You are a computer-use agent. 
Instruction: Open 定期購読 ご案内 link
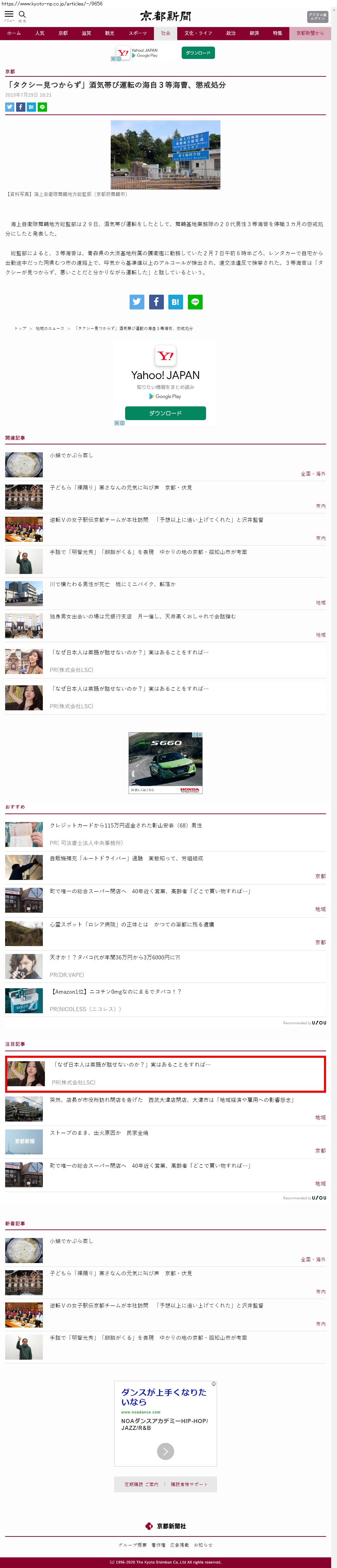pyautogui.click(x=141, y=1484)
